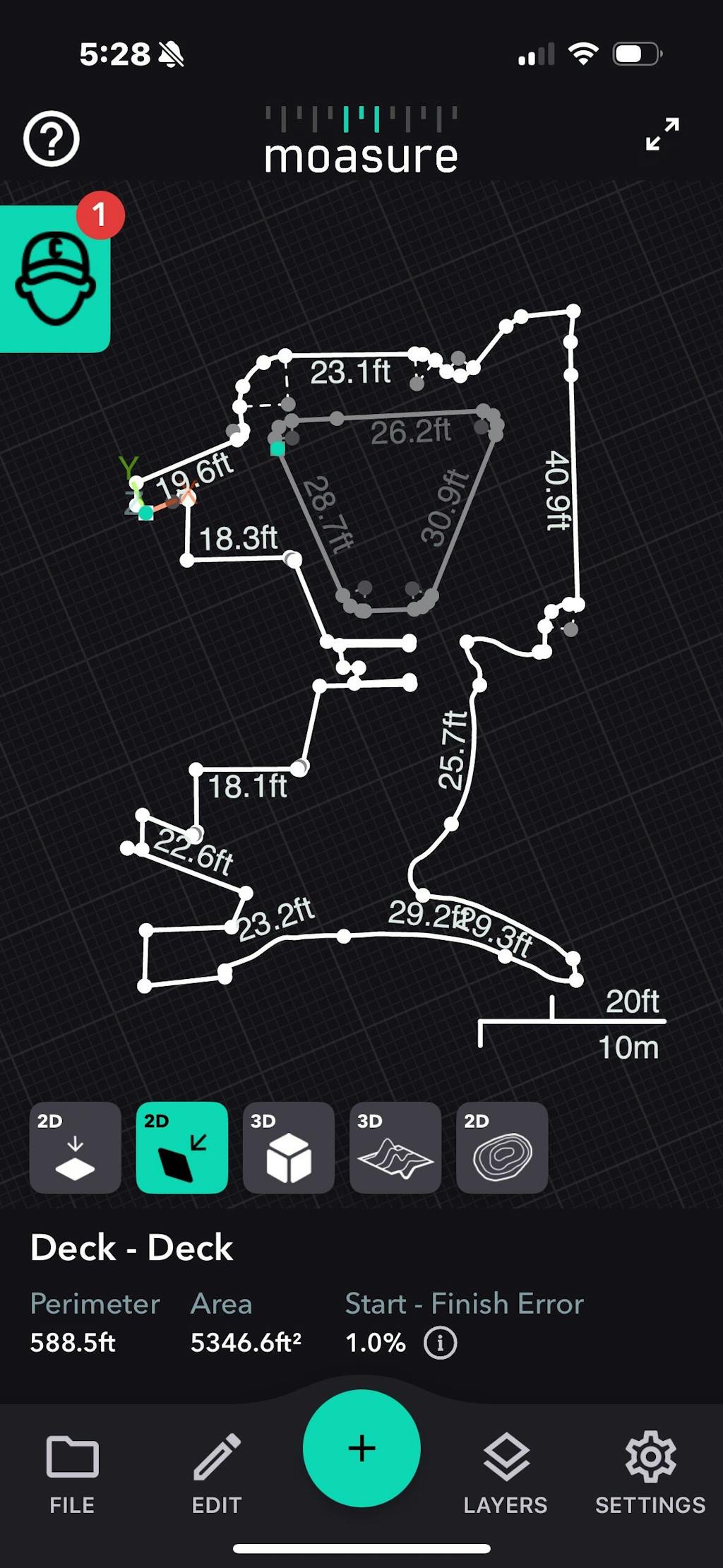Show info about Start - Finish Error

(440, 1343)
